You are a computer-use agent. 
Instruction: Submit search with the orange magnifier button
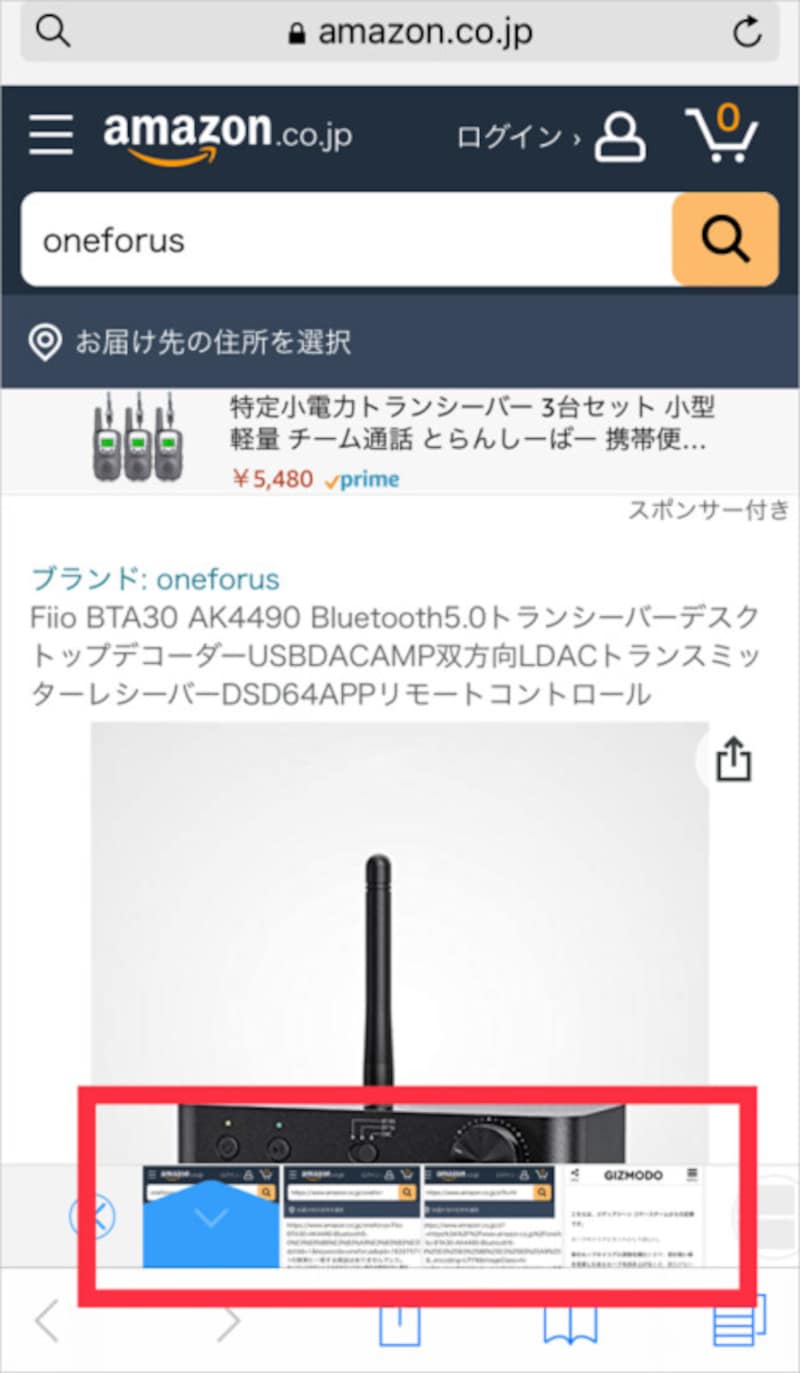point(725,240)
